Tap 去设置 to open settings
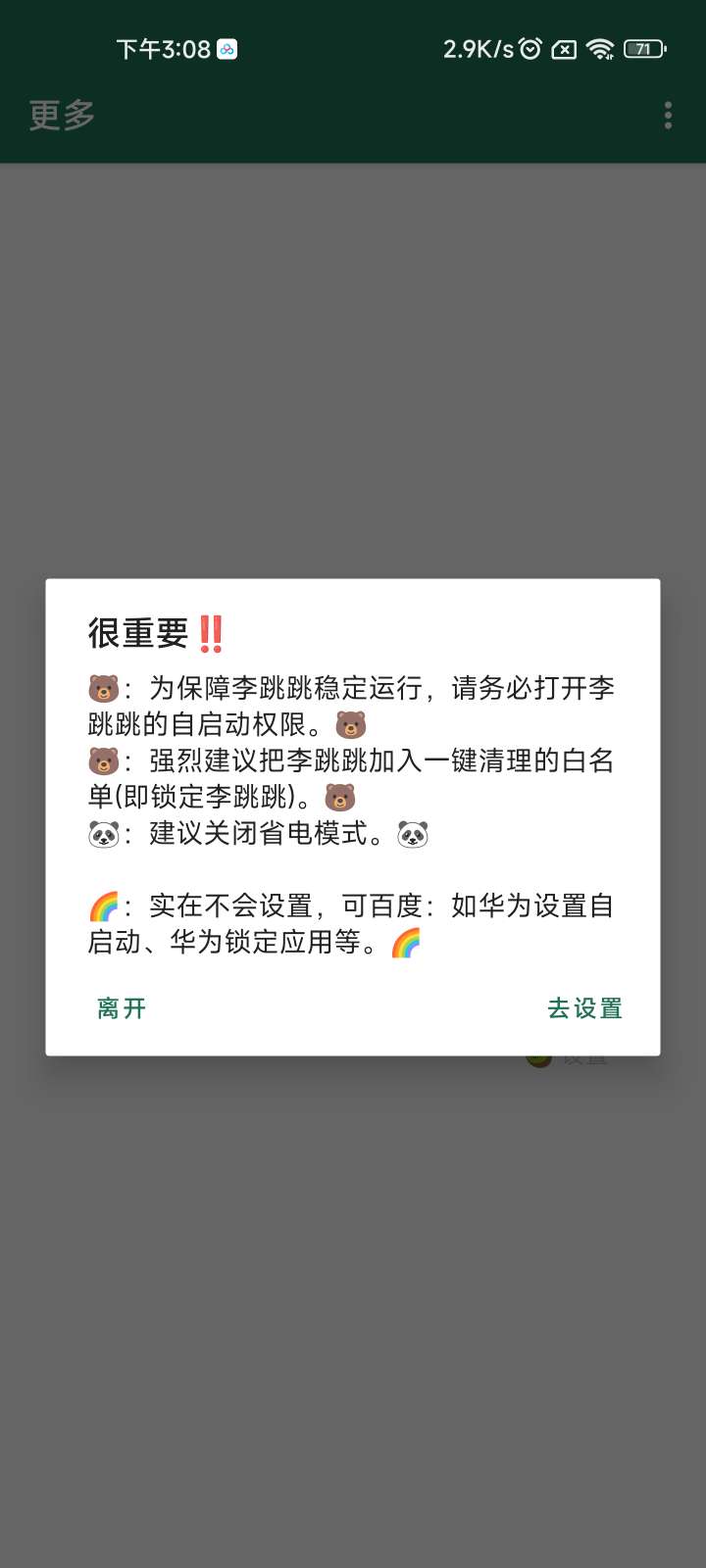Image resolution: width=706 pixels, height=1568 pixels. click(x=584, y=1008)
